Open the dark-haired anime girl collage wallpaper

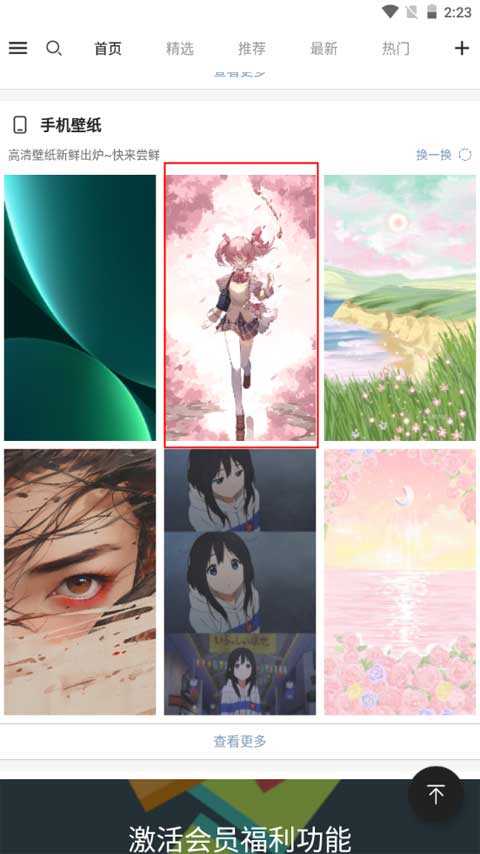coord(240,582)
